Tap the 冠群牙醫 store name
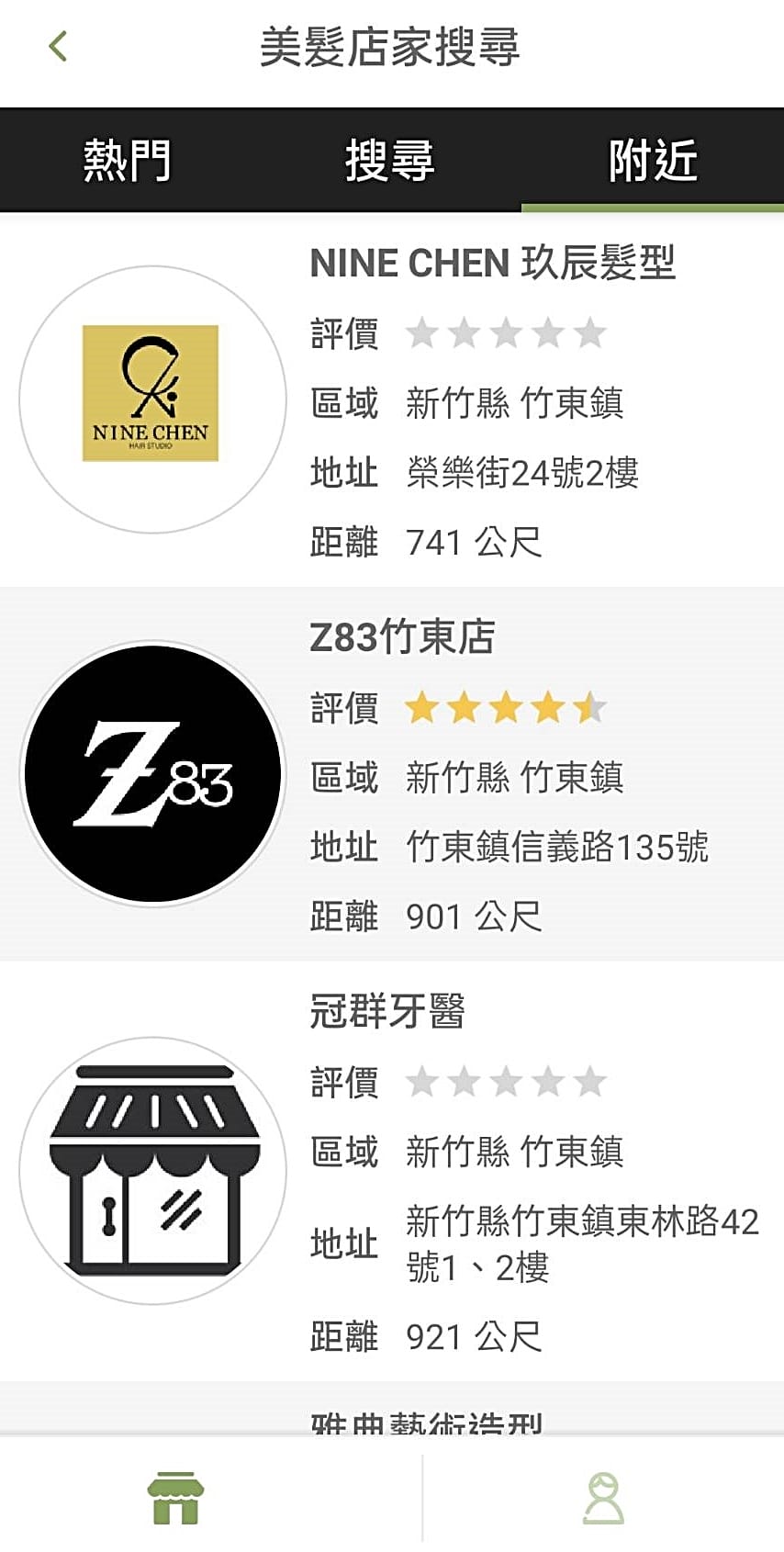 386,1012
